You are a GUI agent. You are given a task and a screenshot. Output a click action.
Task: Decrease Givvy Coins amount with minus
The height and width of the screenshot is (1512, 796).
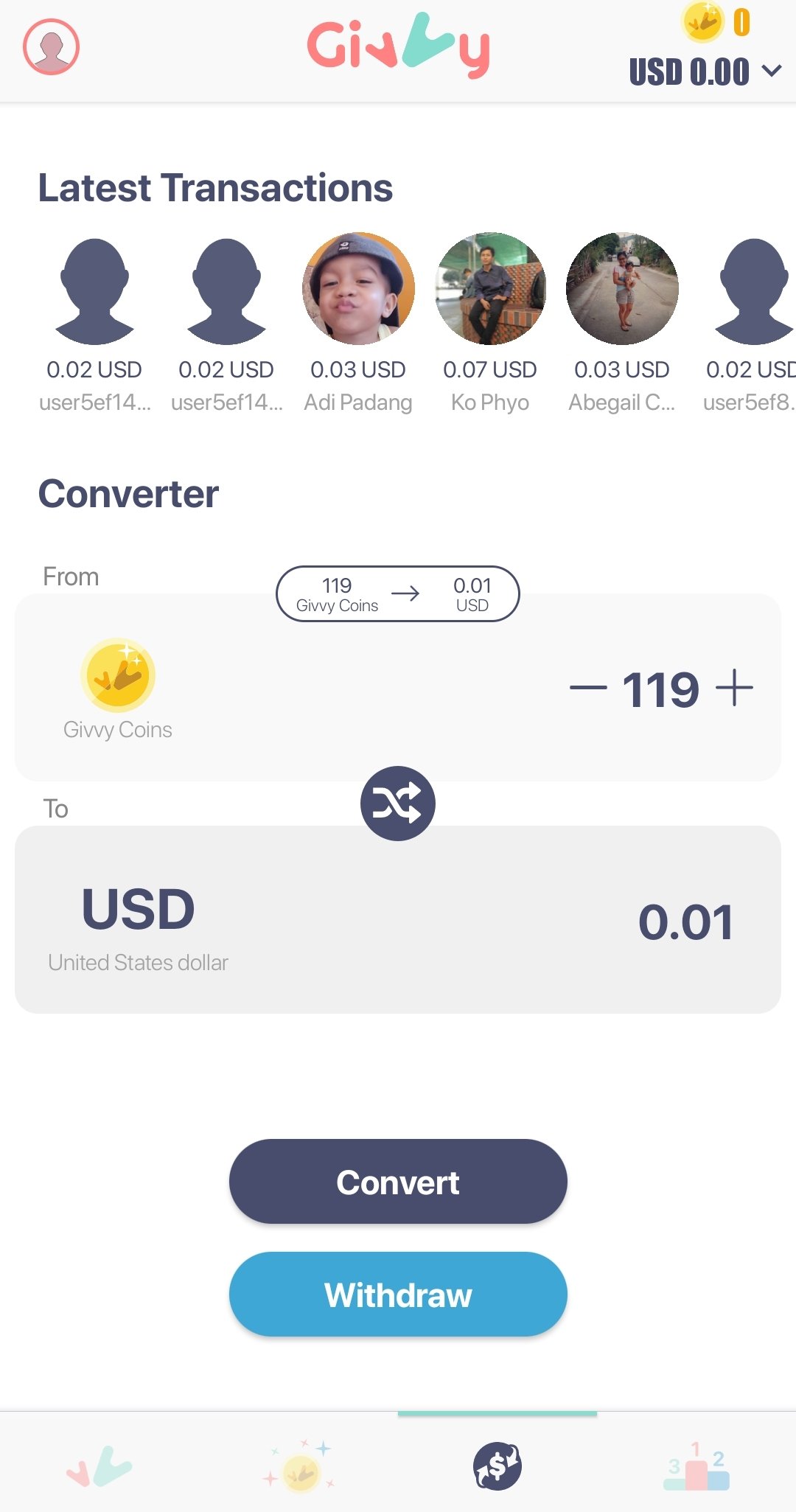click(588, 688)
